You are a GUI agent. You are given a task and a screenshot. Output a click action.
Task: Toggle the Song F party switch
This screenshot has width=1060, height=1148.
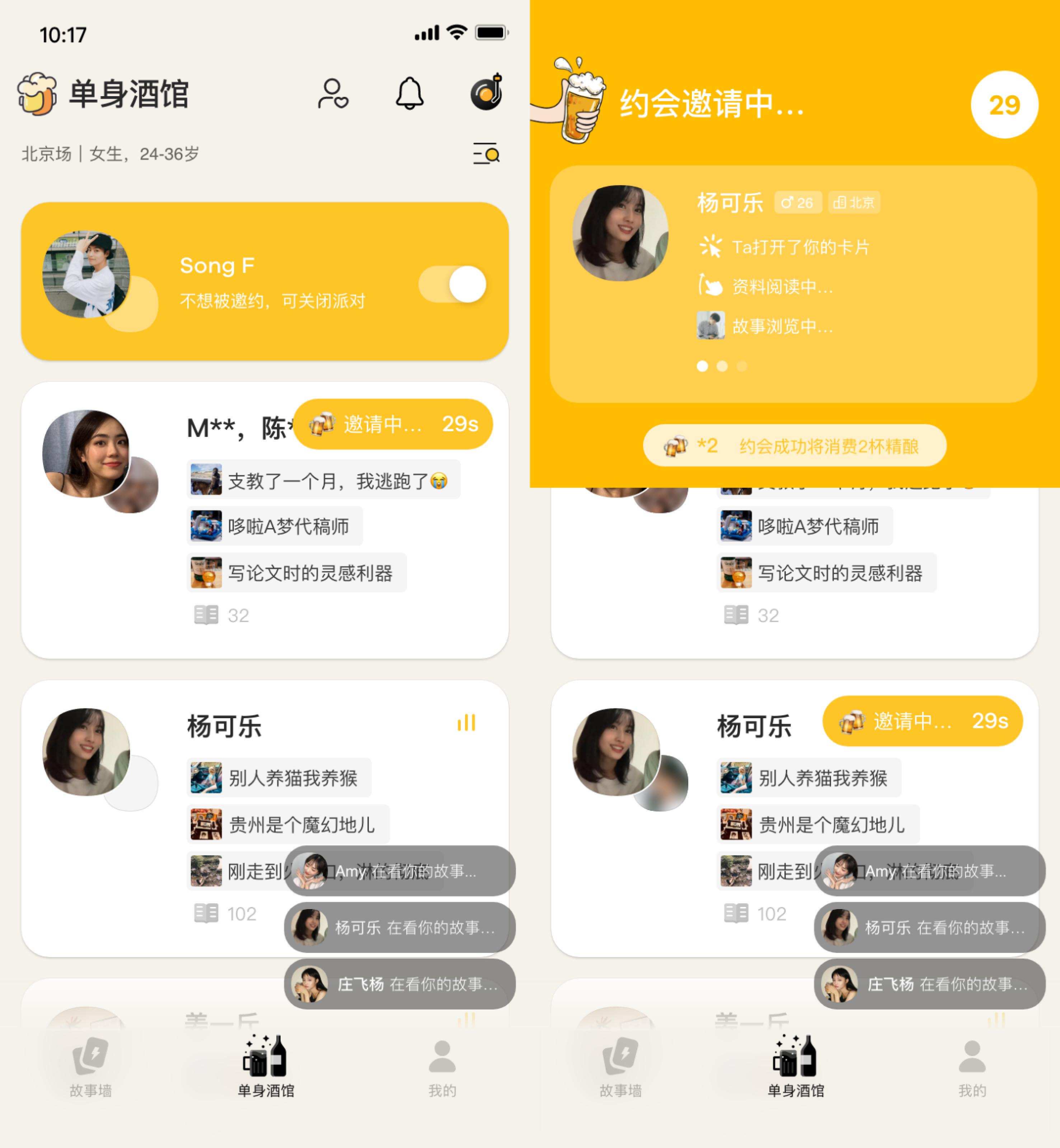click(x=452, y=284)
